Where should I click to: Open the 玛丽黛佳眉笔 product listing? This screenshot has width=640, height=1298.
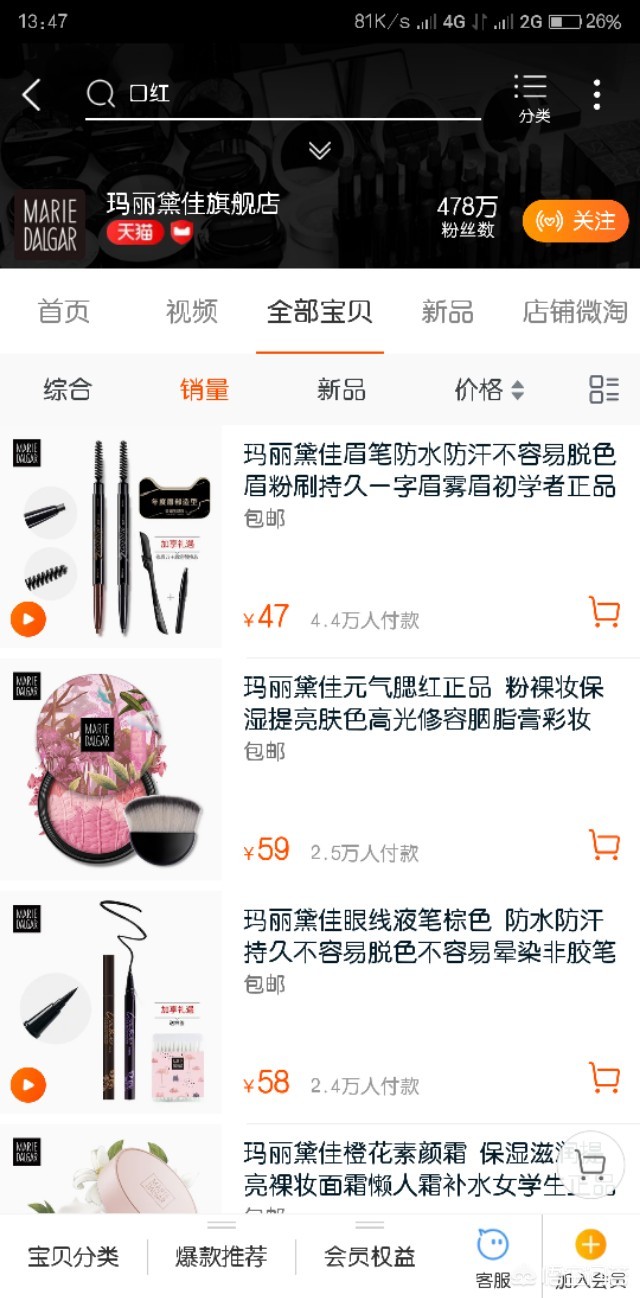tap(430, 471)
